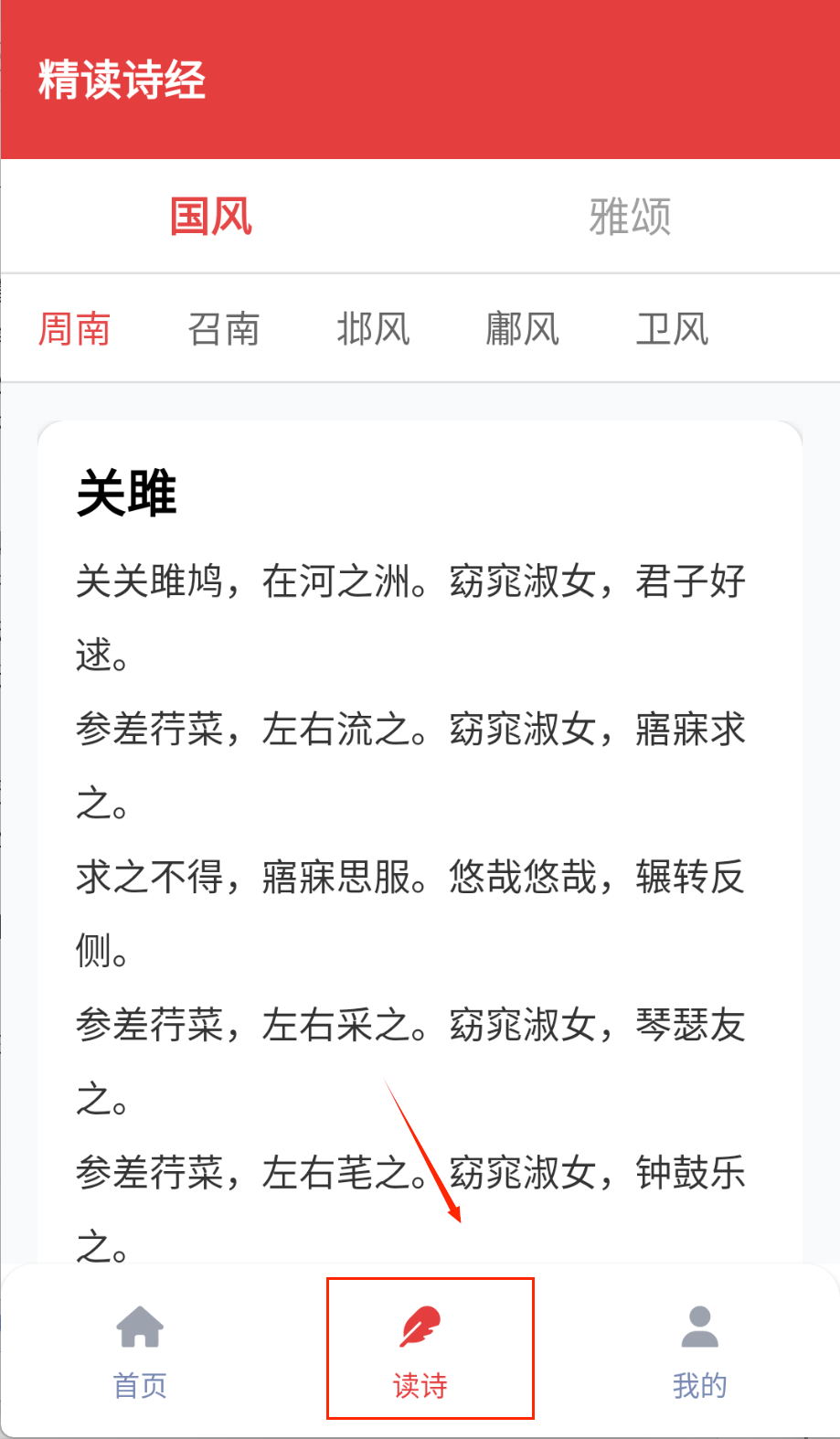The width and height of the screenshot is (840, 1439).
Task: Tap the 首页 label in bottom navigation
Action: (x=139, y=1386)
